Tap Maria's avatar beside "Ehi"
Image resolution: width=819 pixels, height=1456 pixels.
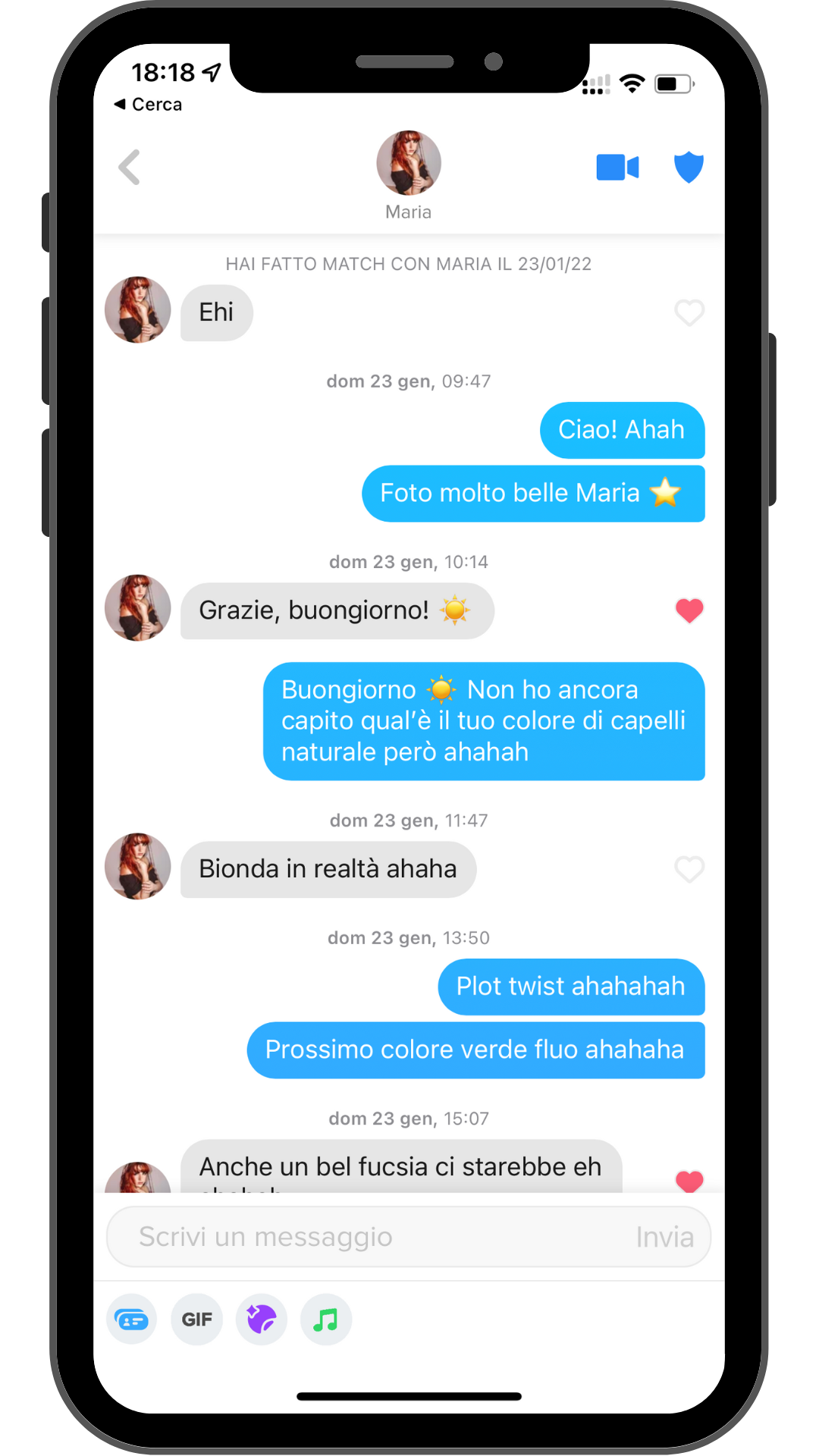[x=138, y=310]
